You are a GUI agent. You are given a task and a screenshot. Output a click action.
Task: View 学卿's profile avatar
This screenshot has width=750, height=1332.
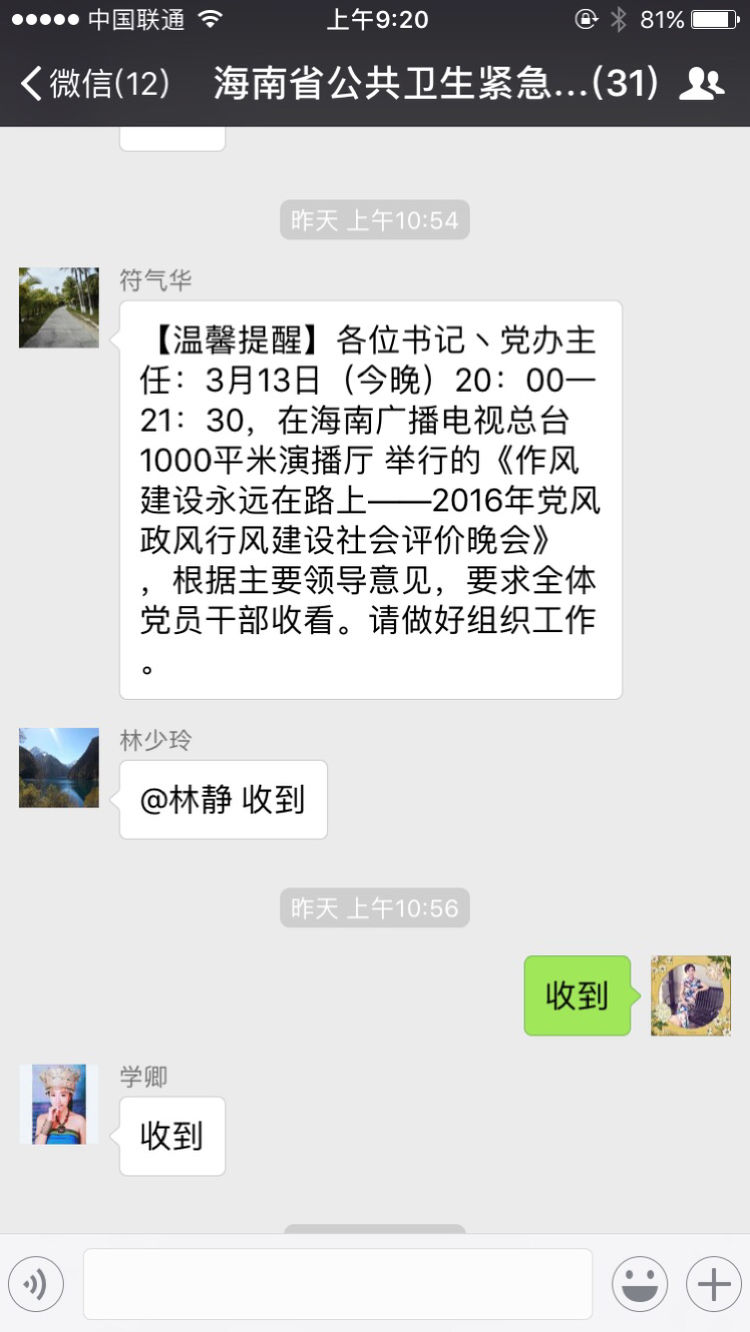pos(59,1104)
